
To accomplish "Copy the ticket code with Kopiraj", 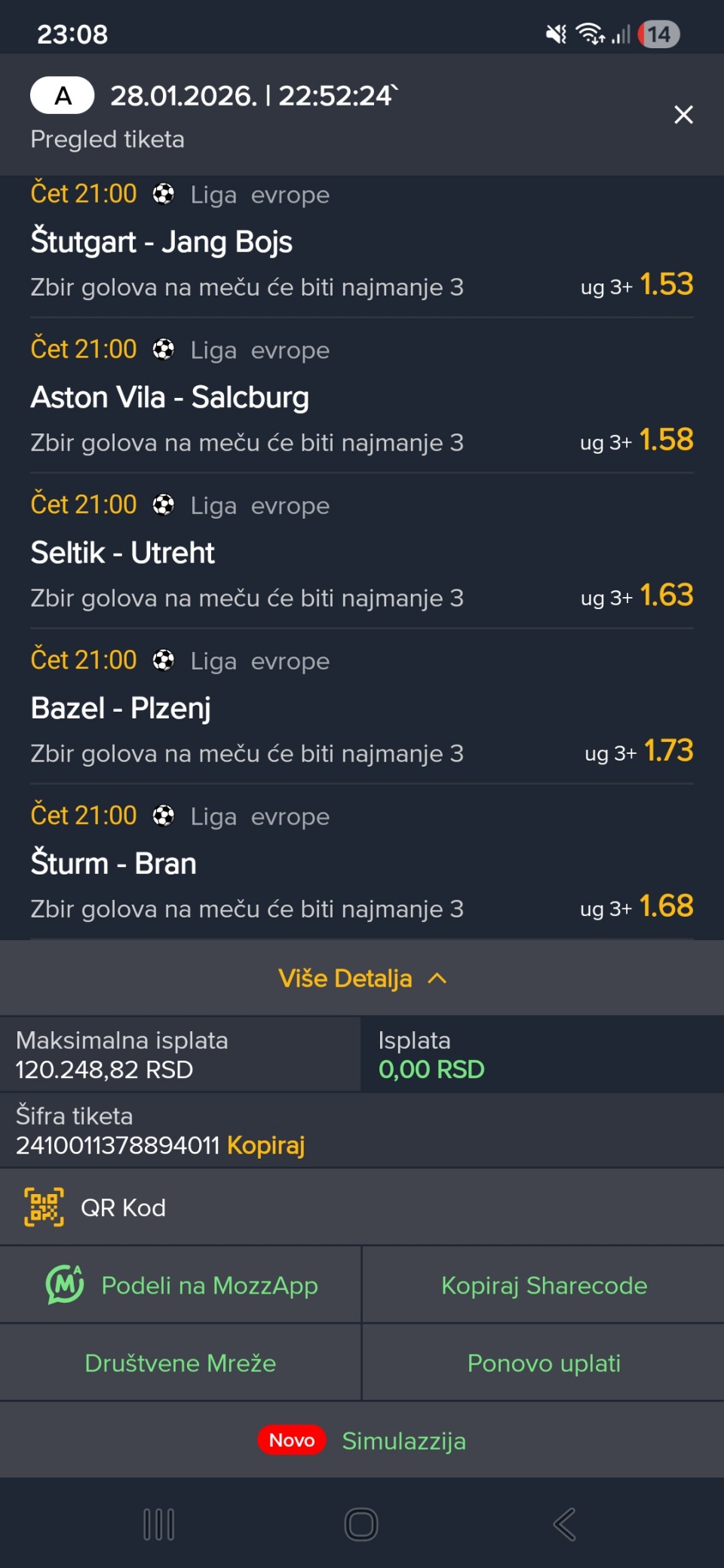I will tap(265, 1145).
